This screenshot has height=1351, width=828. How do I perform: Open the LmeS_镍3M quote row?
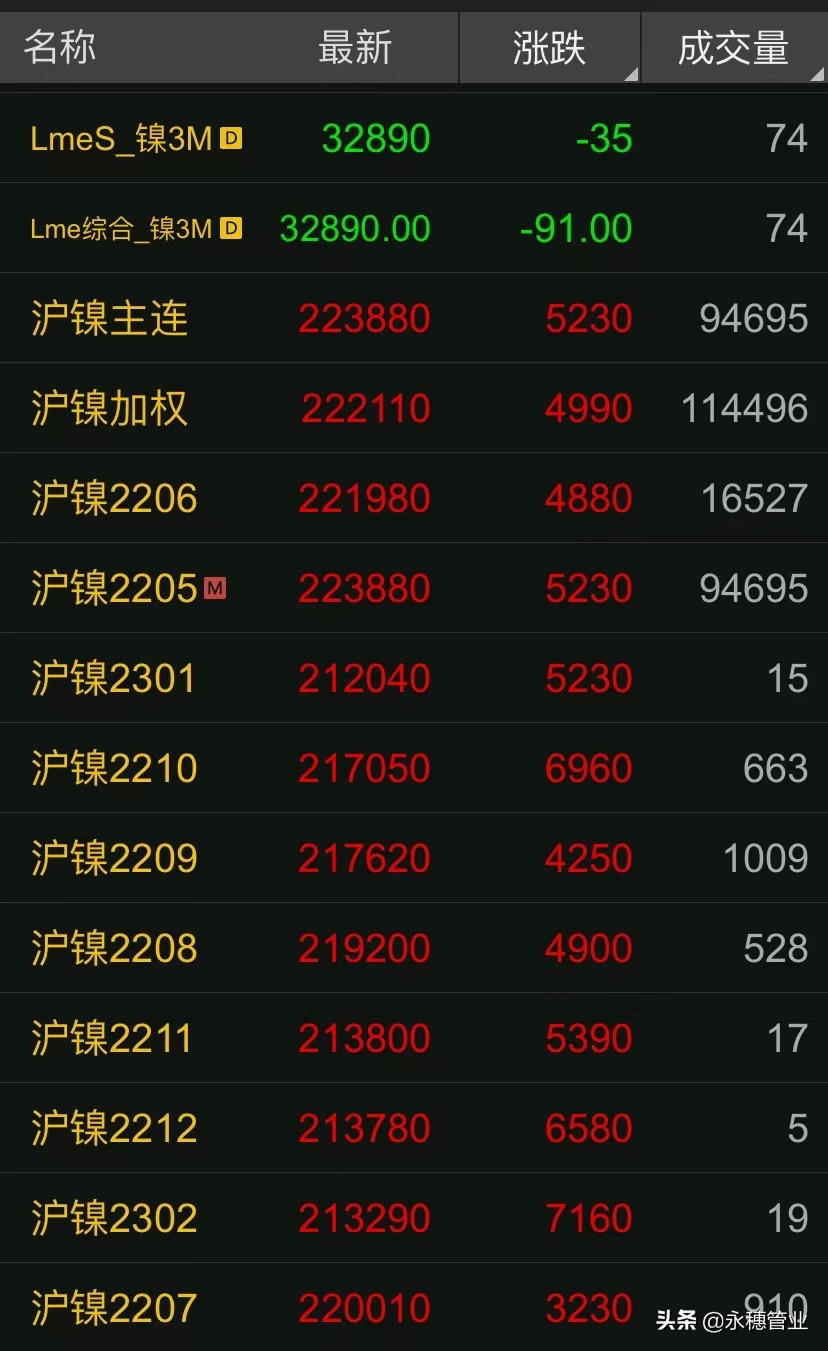click(x=414, y=138)
